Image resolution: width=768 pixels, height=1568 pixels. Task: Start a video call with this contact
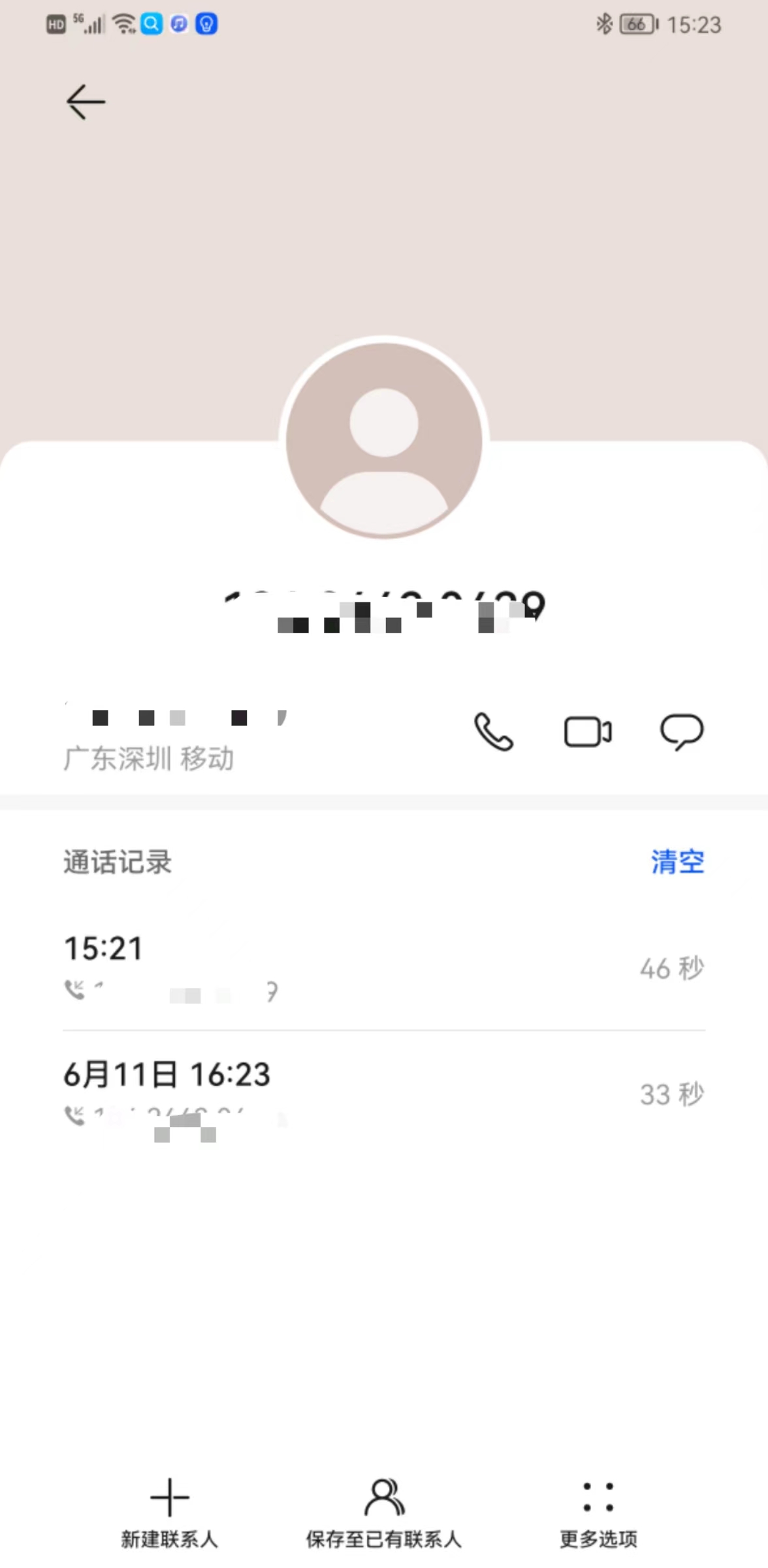coord(588,732)
